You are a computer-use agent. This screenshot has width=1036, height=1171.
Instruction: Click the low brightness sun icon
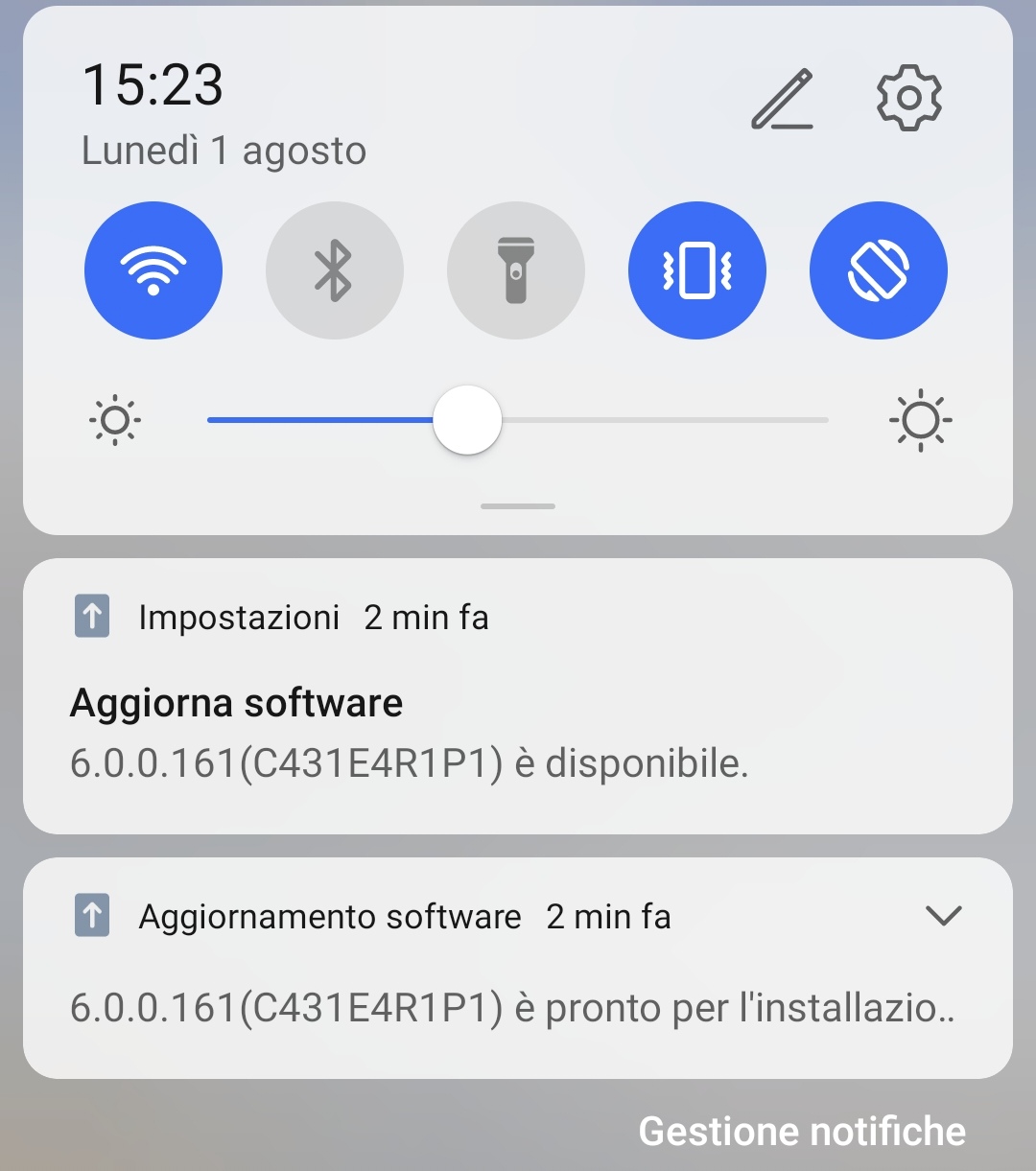[115, 419]
